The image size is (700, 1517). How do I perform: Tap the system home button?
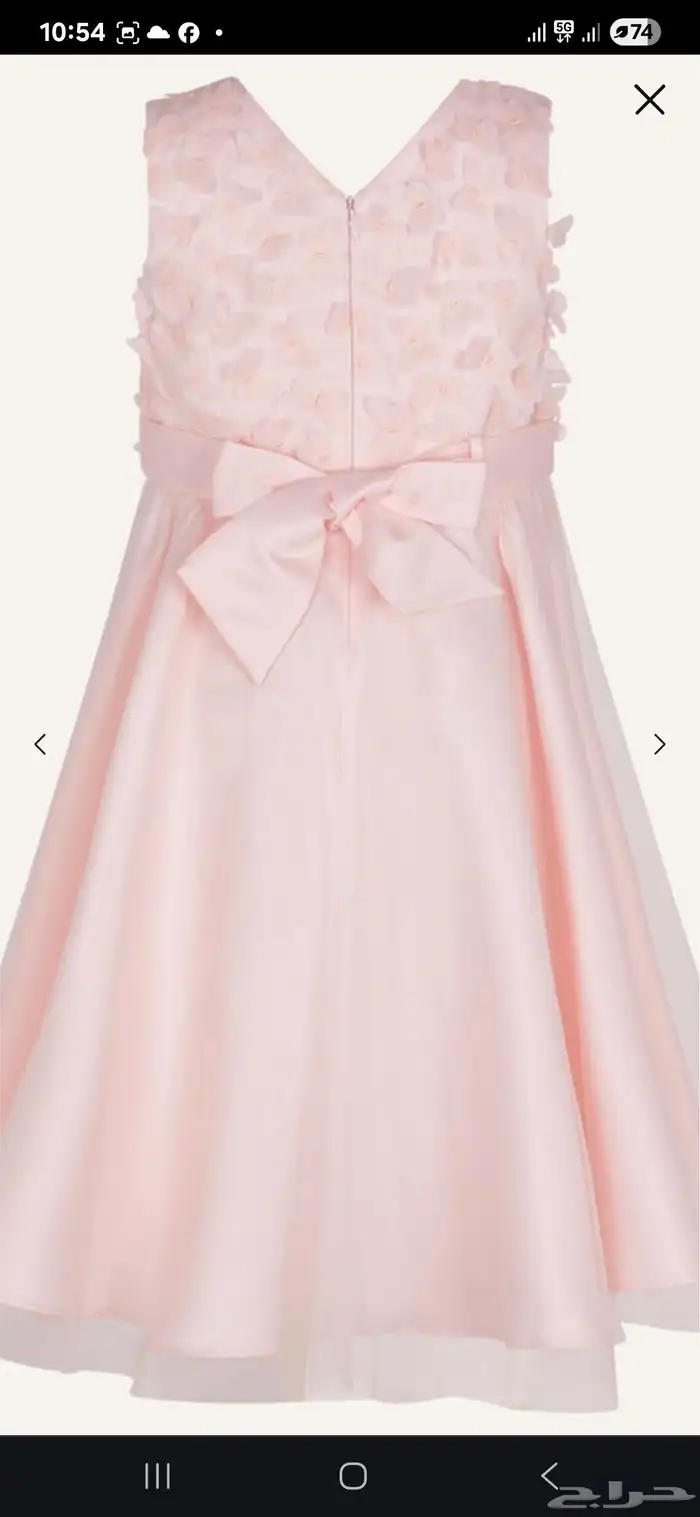(x=353, y=1475)
